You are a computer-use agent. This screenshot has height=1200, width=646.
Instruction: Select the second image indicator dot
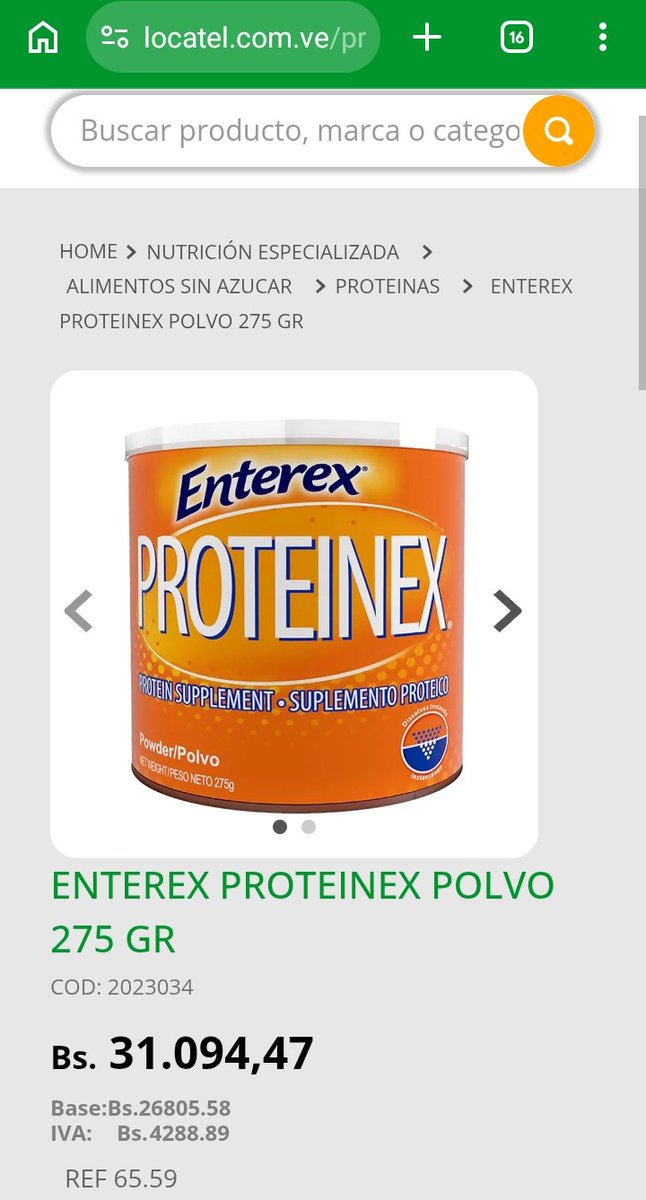(x=309, y=827)
